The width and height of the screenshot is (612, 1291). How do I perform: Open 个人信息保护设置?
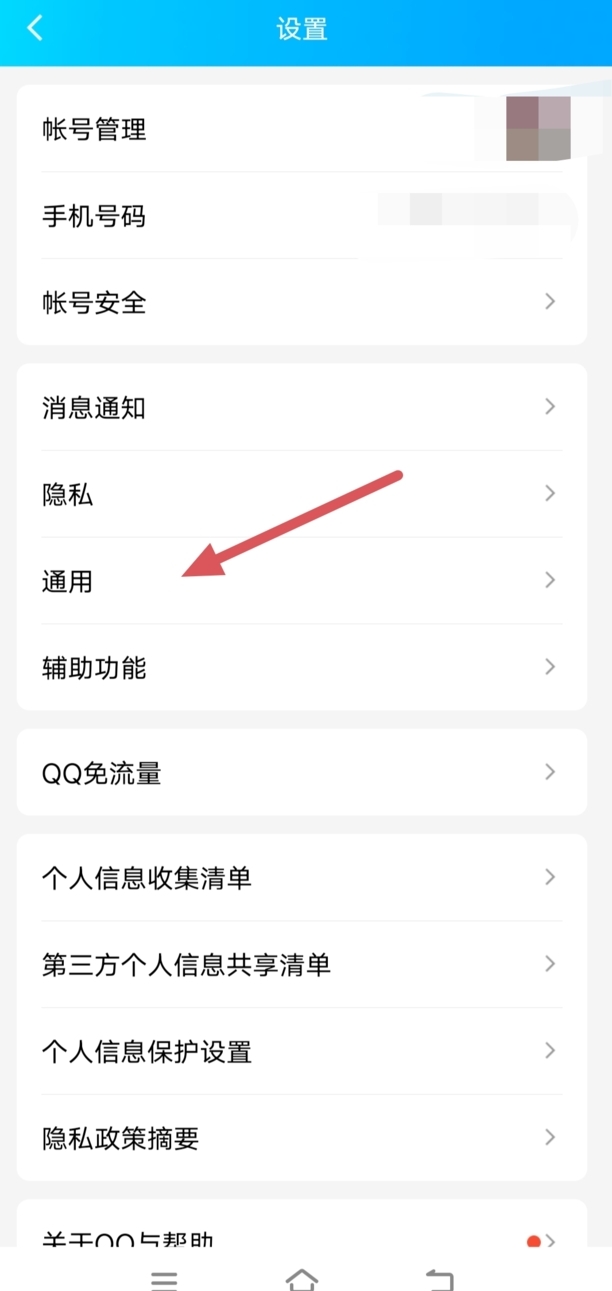pyautogui.click(x=300, y=1051)
